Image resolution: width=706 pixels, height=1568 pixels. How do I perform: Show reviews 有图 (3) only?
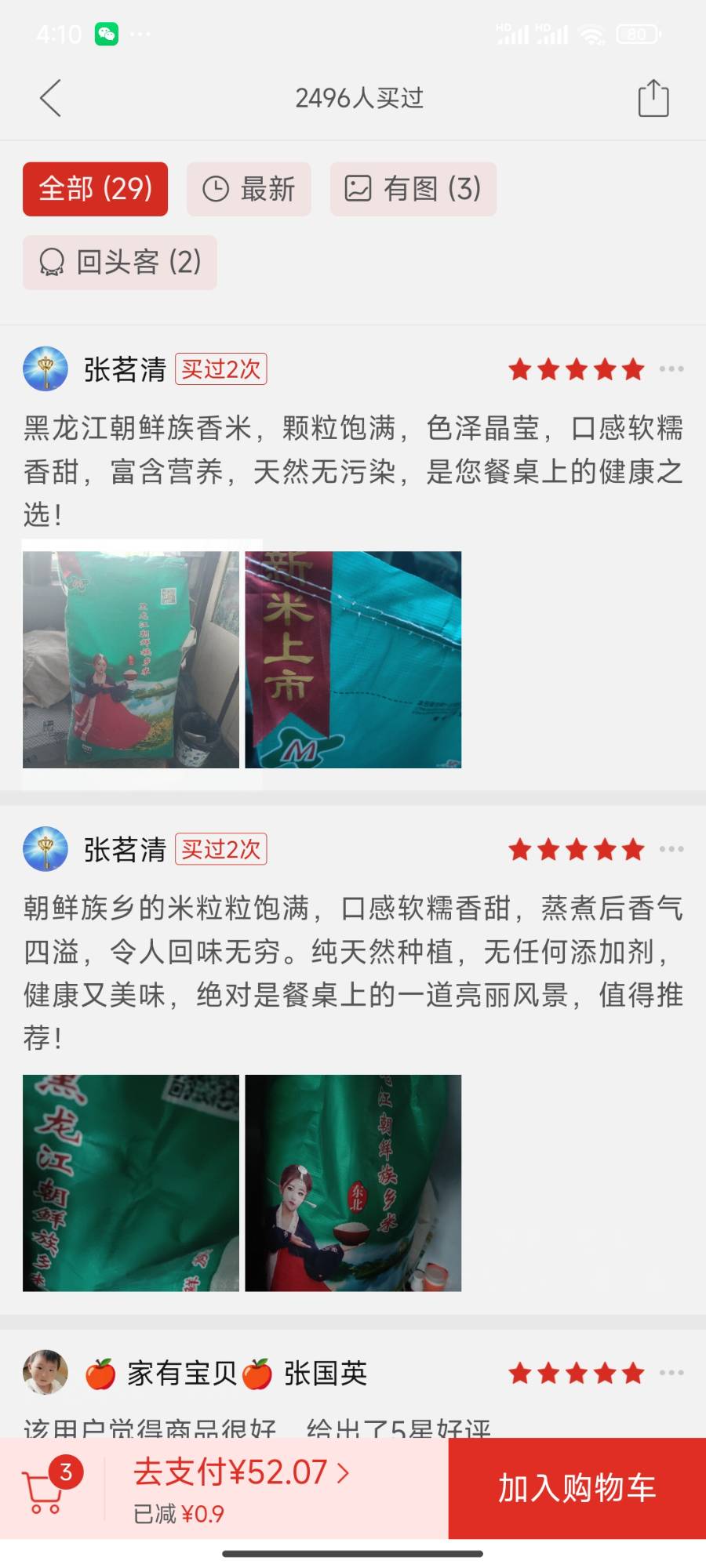(413, 189)
